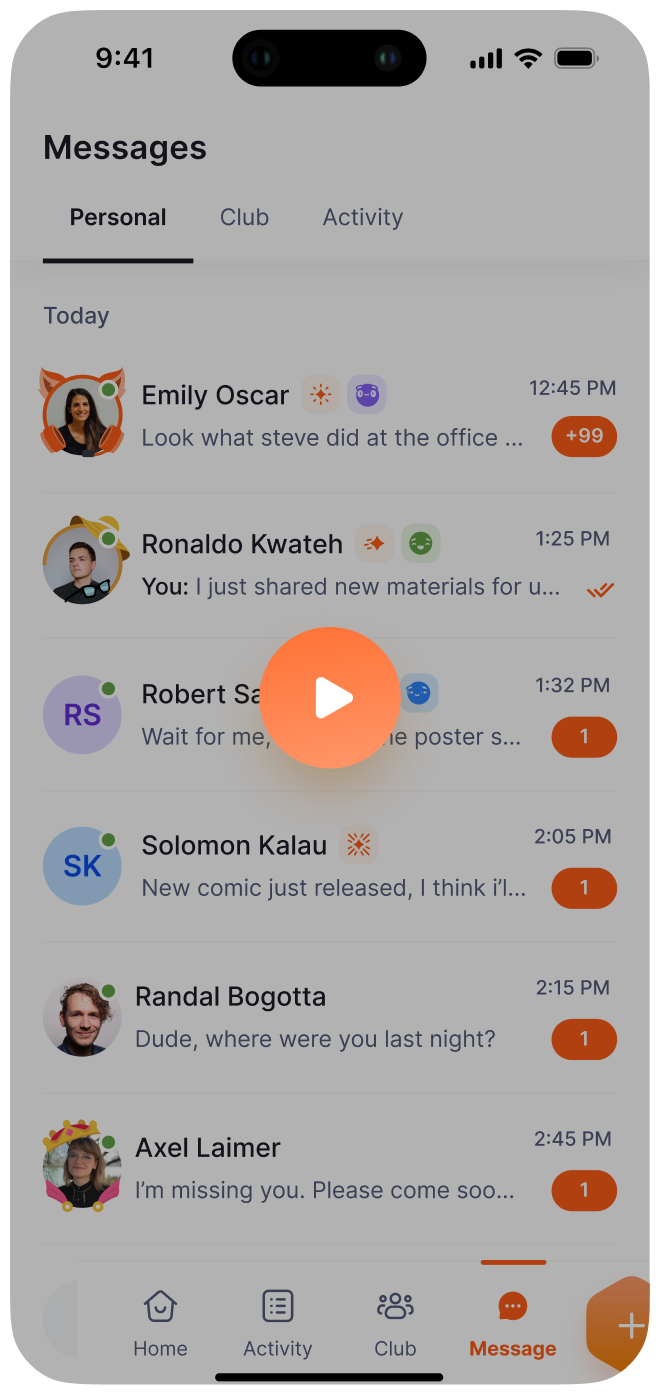Switch to the Club top tab
659x1394 pixels.
pyautogui.click(x=244, y=217)
